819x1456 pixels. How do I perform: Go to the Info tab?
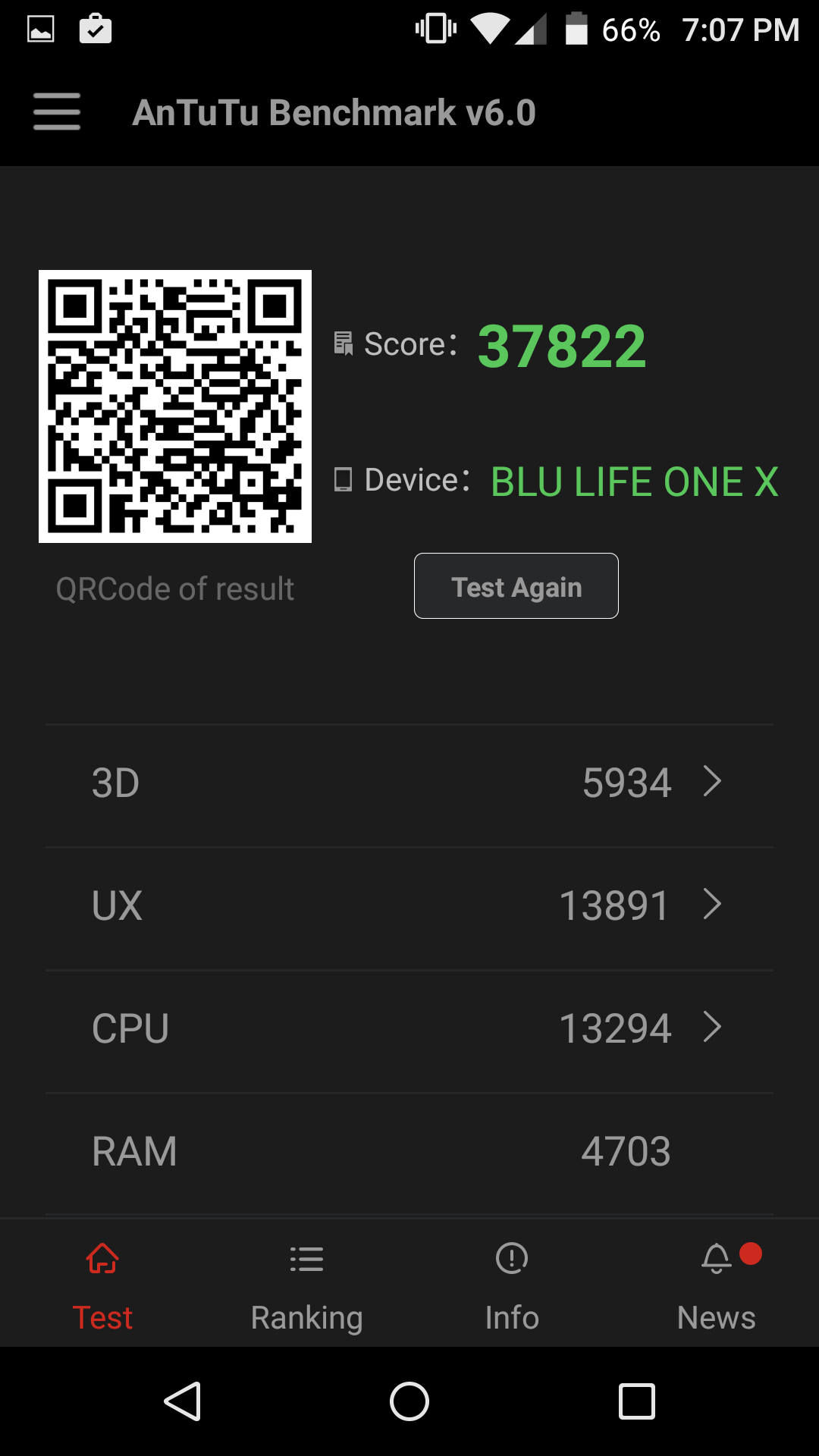512,1285
